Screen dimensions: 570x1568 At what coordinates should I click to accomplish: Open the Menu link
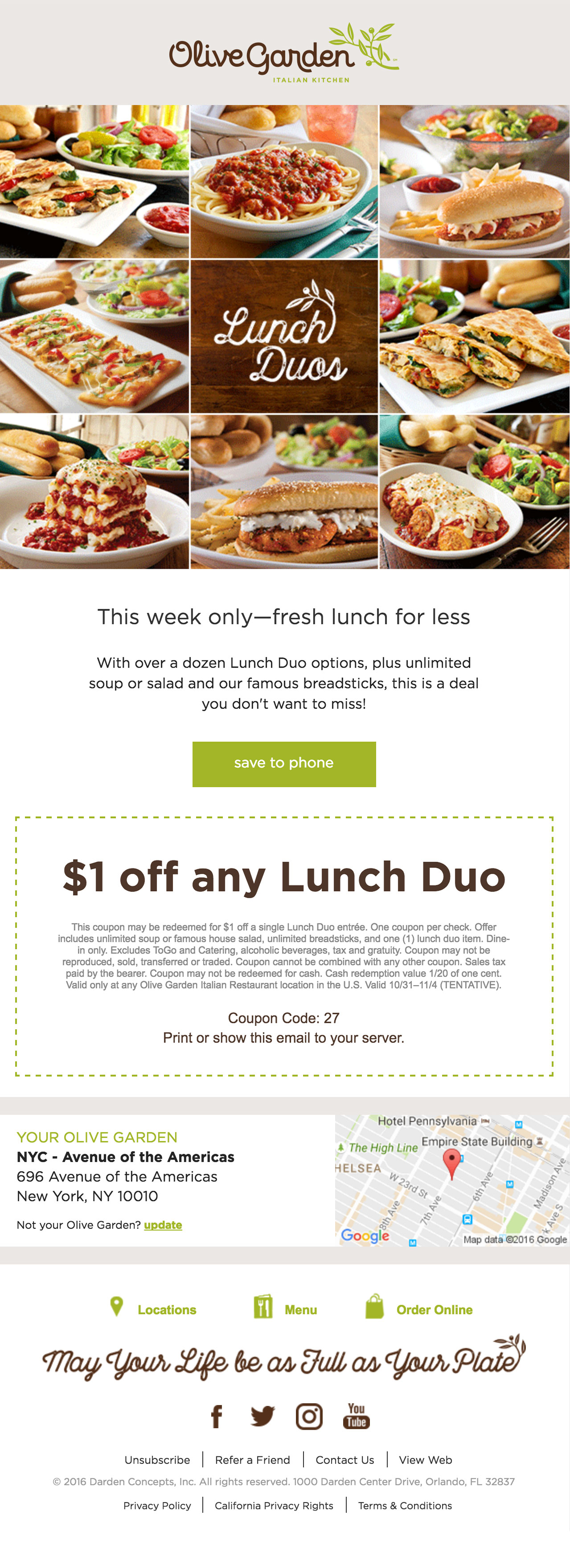pyautogui.click(x=300, y=1309)
